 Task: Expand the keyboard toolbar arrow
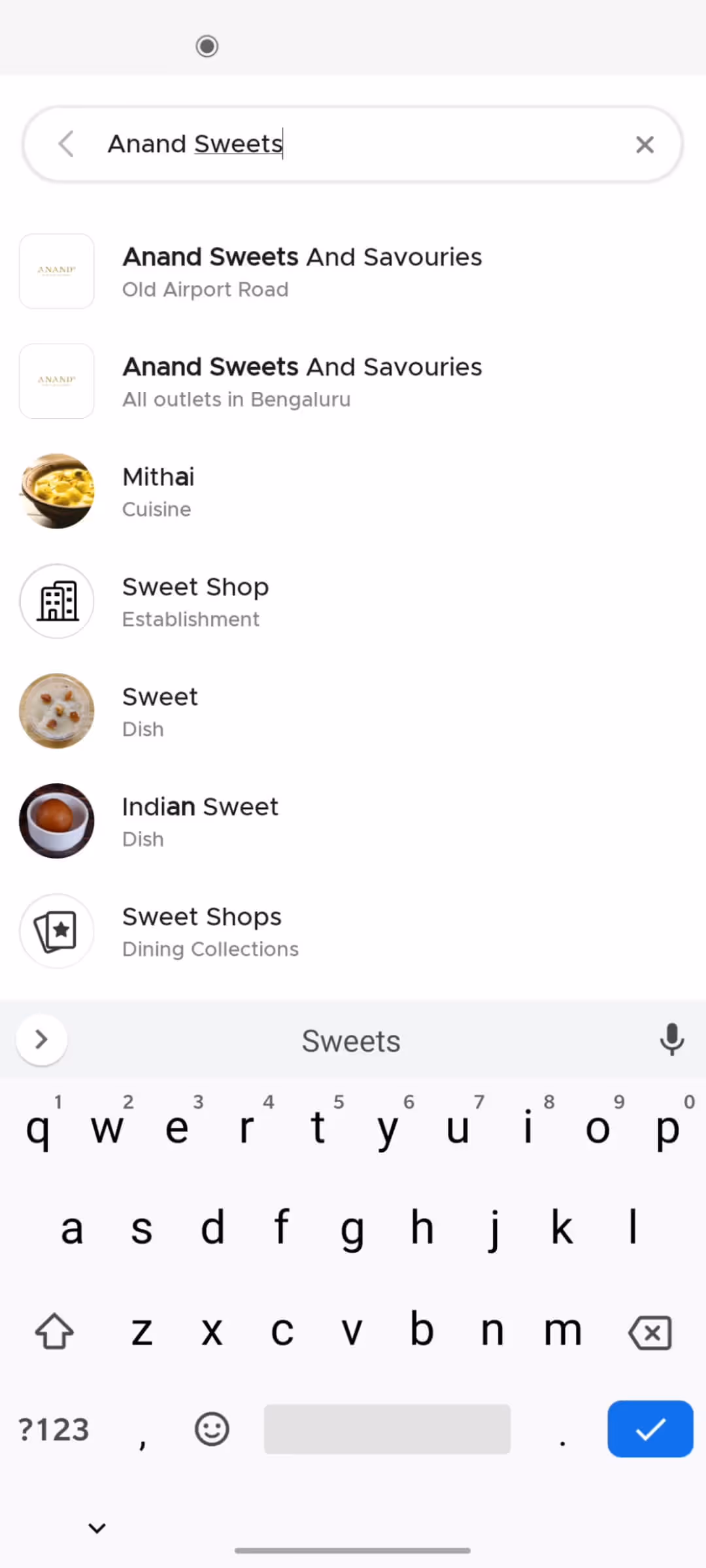[x=41, y=1039]
